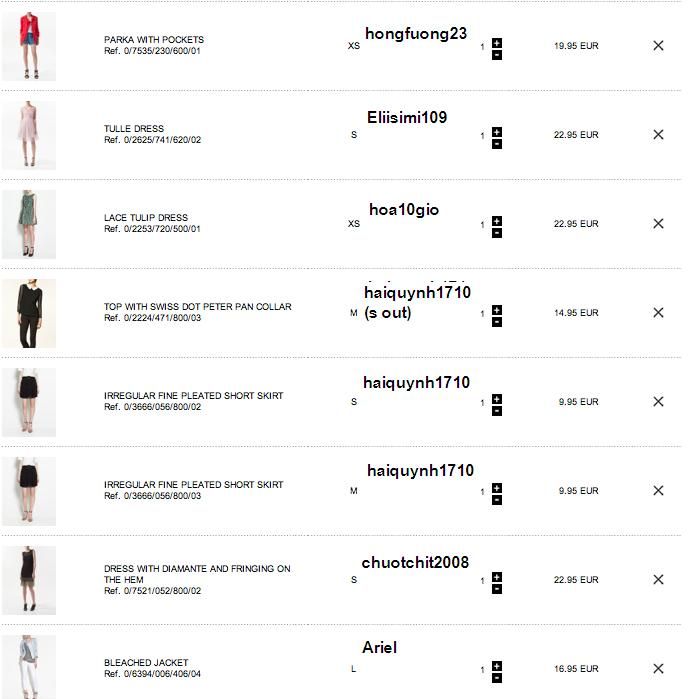Remove Bleached Jacket from the cart
The height and width of the screenshot is (699, 690).
pos(658,668)
